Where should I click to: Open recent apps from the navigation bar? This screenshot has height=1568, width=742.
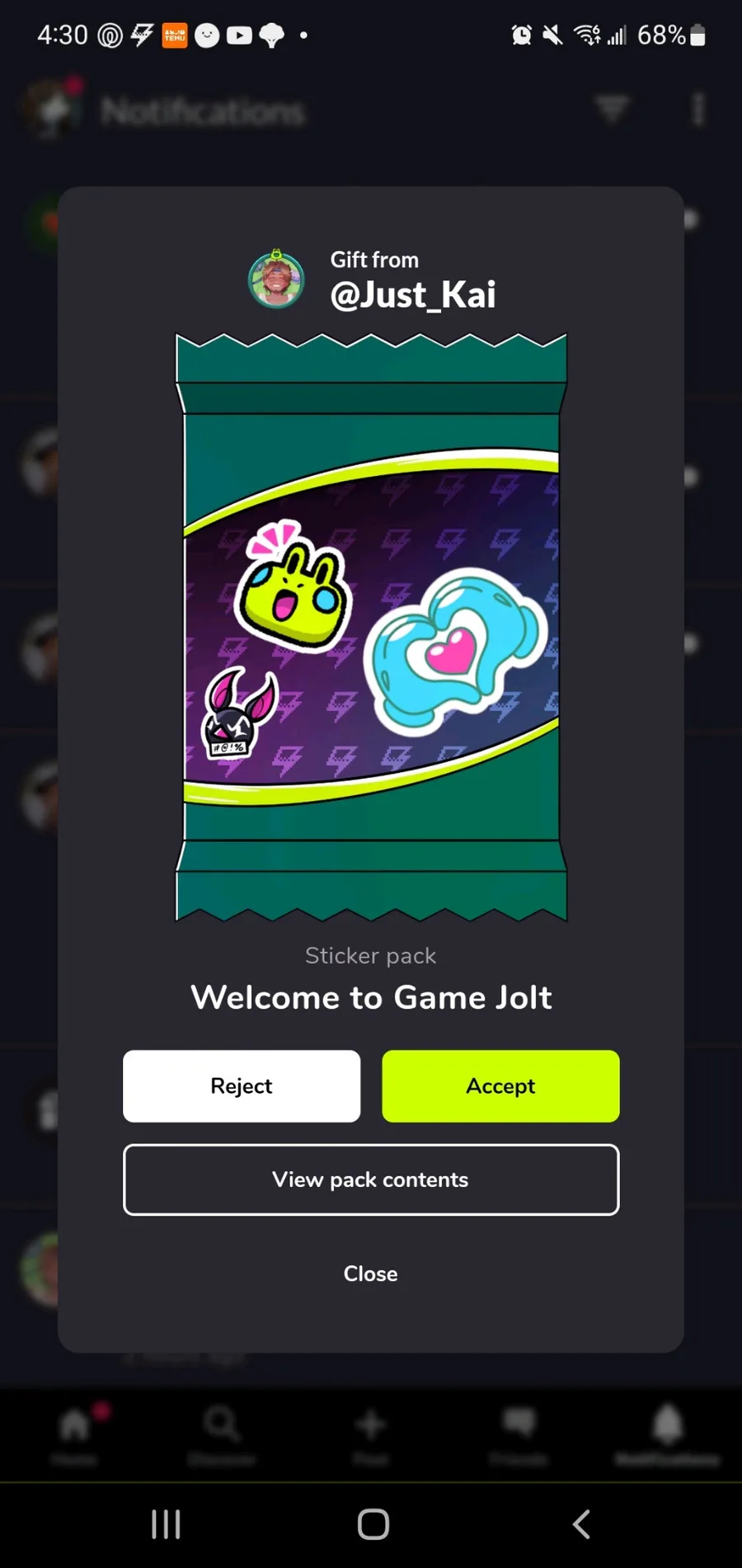[x=166, y=1524]
